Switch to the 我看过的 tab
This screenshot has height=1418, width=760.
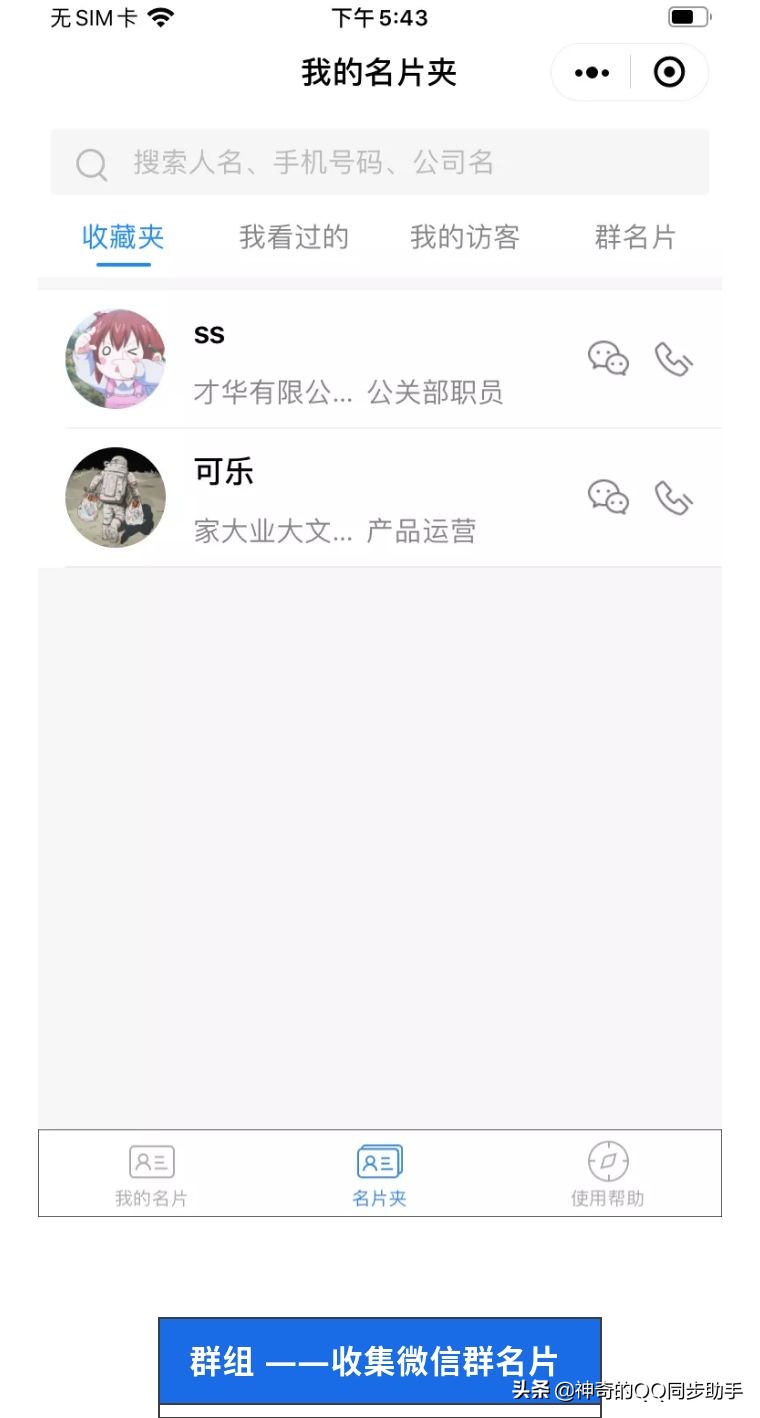(294, 238)
